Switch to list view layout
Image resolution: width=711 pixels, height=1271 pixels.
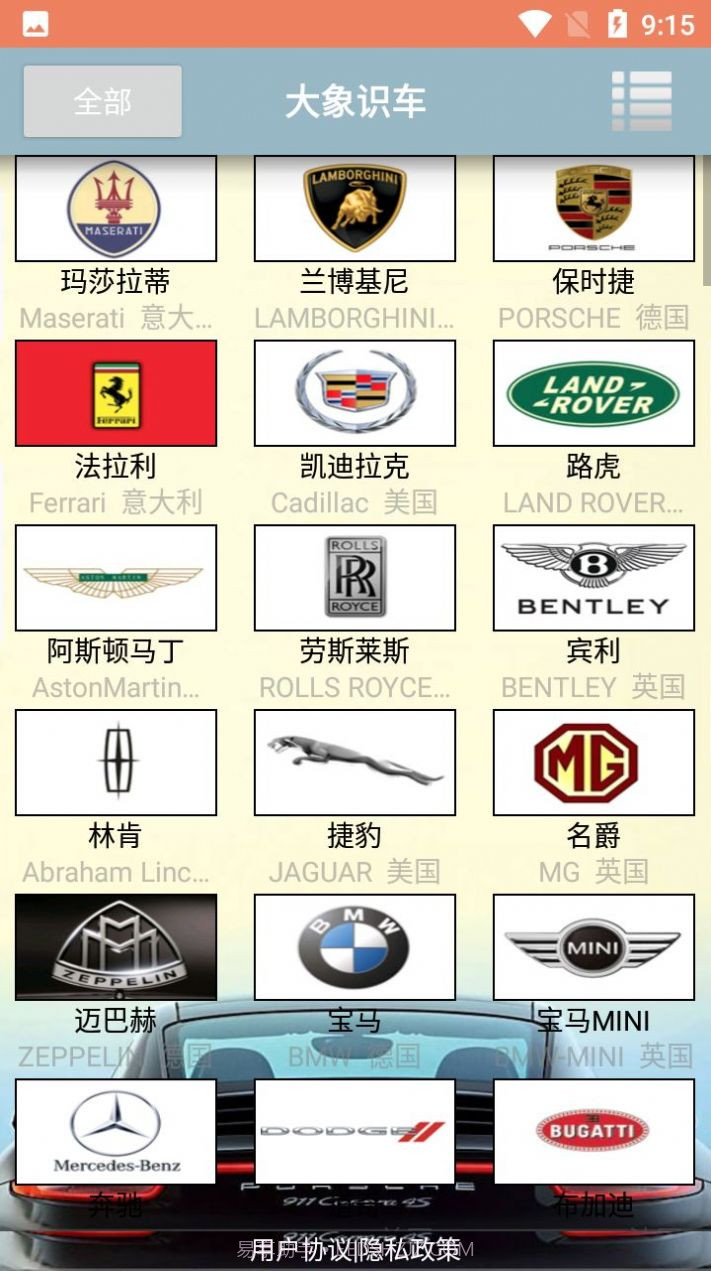(641, 101)
